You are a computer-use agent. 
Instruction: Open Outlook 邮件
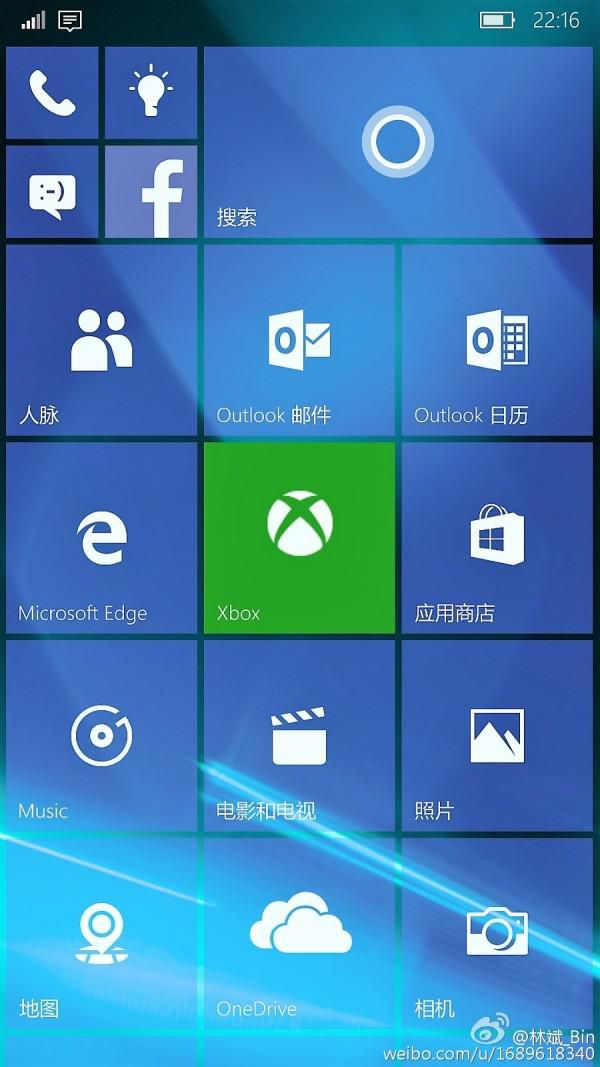pyautogui.click(x=299, y=340)
